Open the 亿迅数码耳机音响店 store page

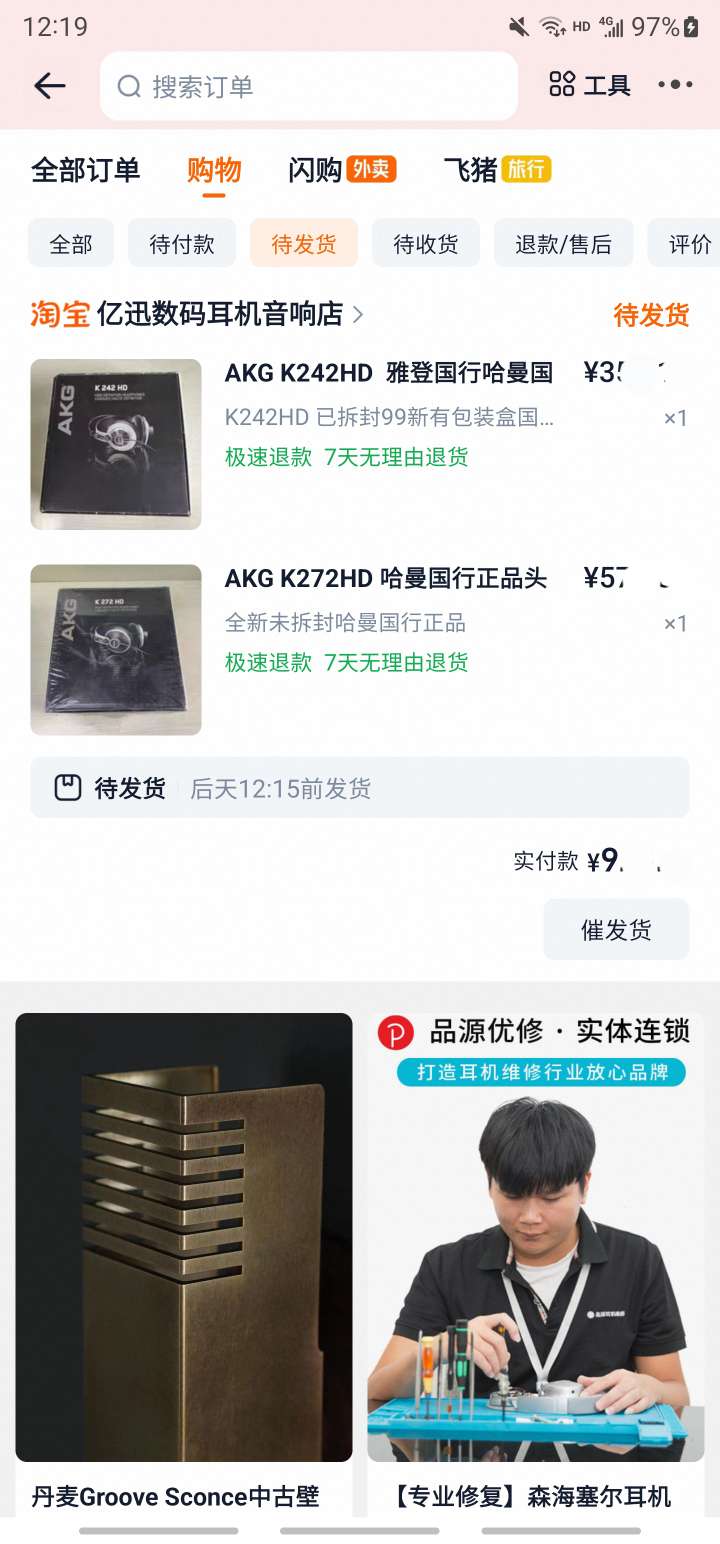[220, 315]
